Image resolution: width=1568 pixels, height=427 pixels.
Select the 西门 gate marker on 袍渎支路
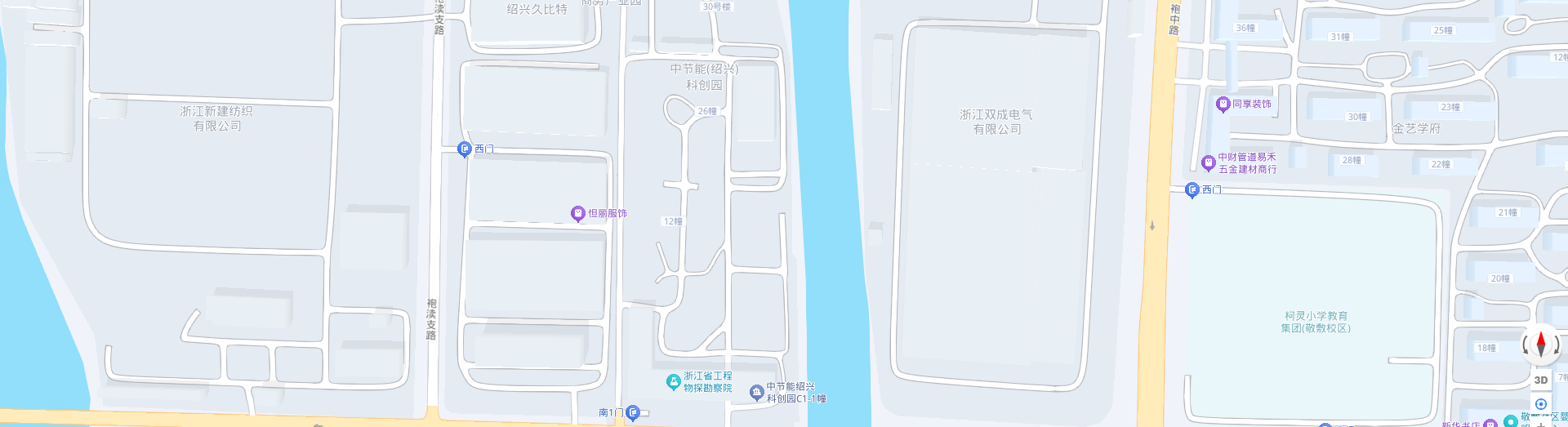click(x=465, y=149)
